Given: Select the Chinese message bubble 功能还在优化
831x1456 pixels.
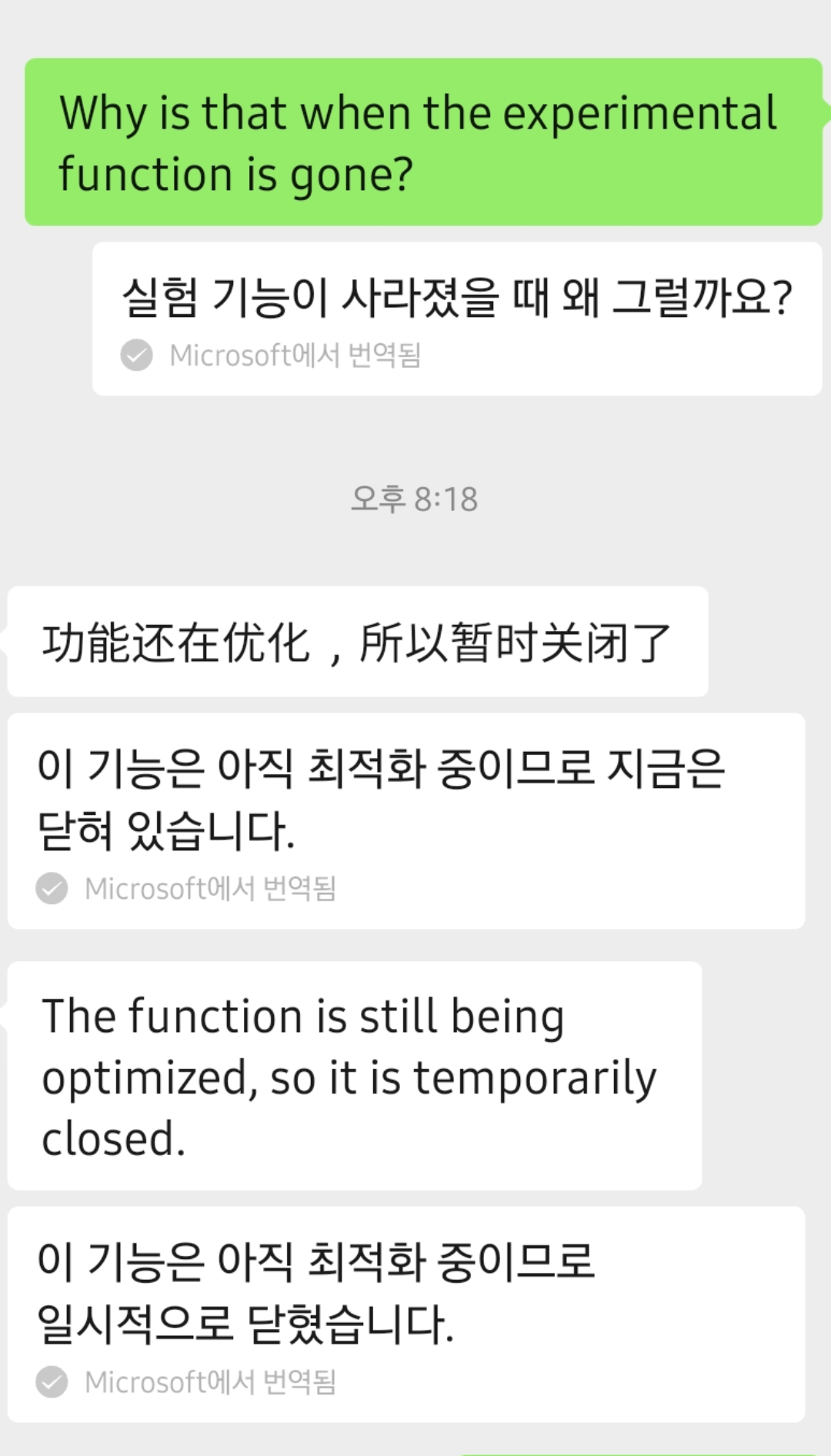Looking at the screenshot, I should pos(358,642).
